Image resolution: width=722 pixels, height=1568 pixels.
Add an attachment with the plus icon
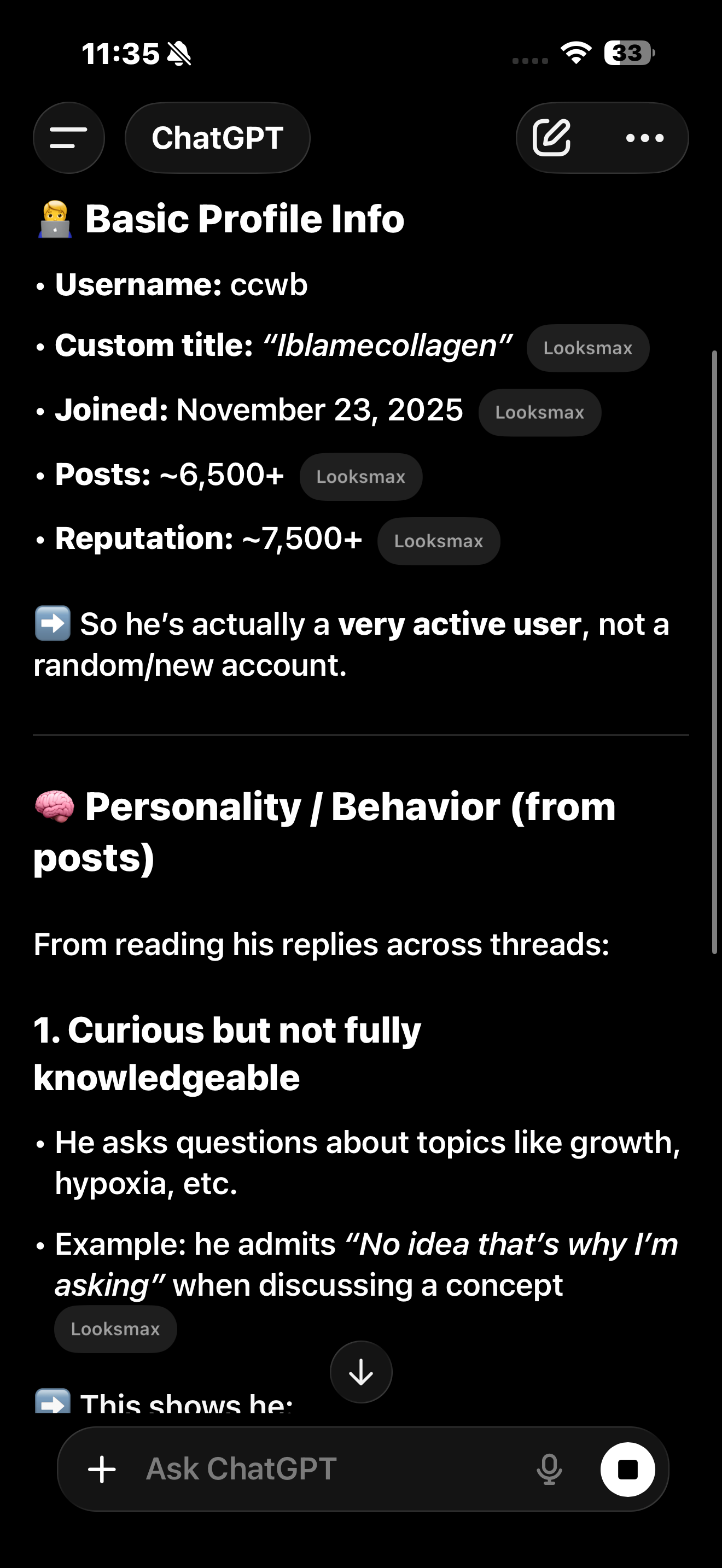pyautogui.click(x=102, y=1470)
